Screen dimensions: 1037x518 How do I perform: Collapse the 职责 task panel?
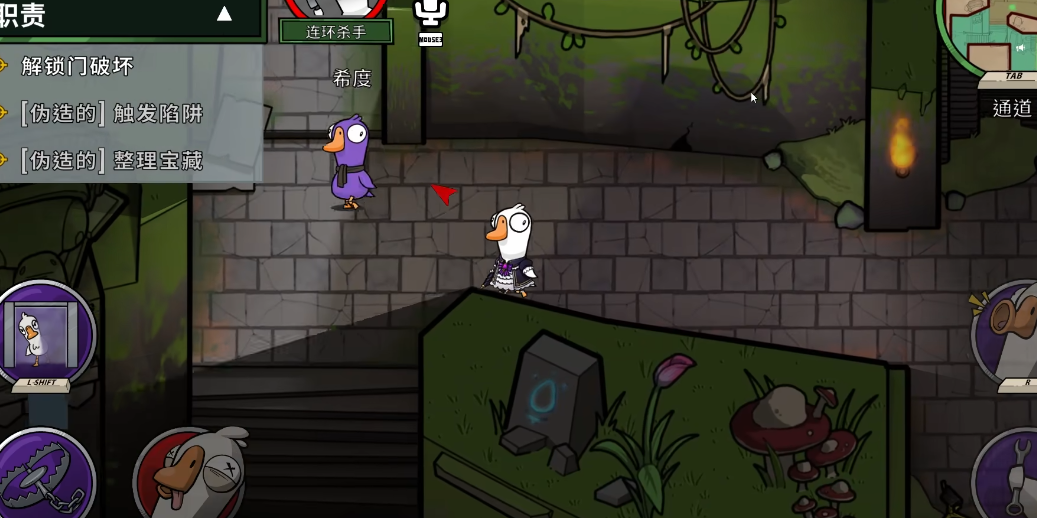(x=224, y=14)
